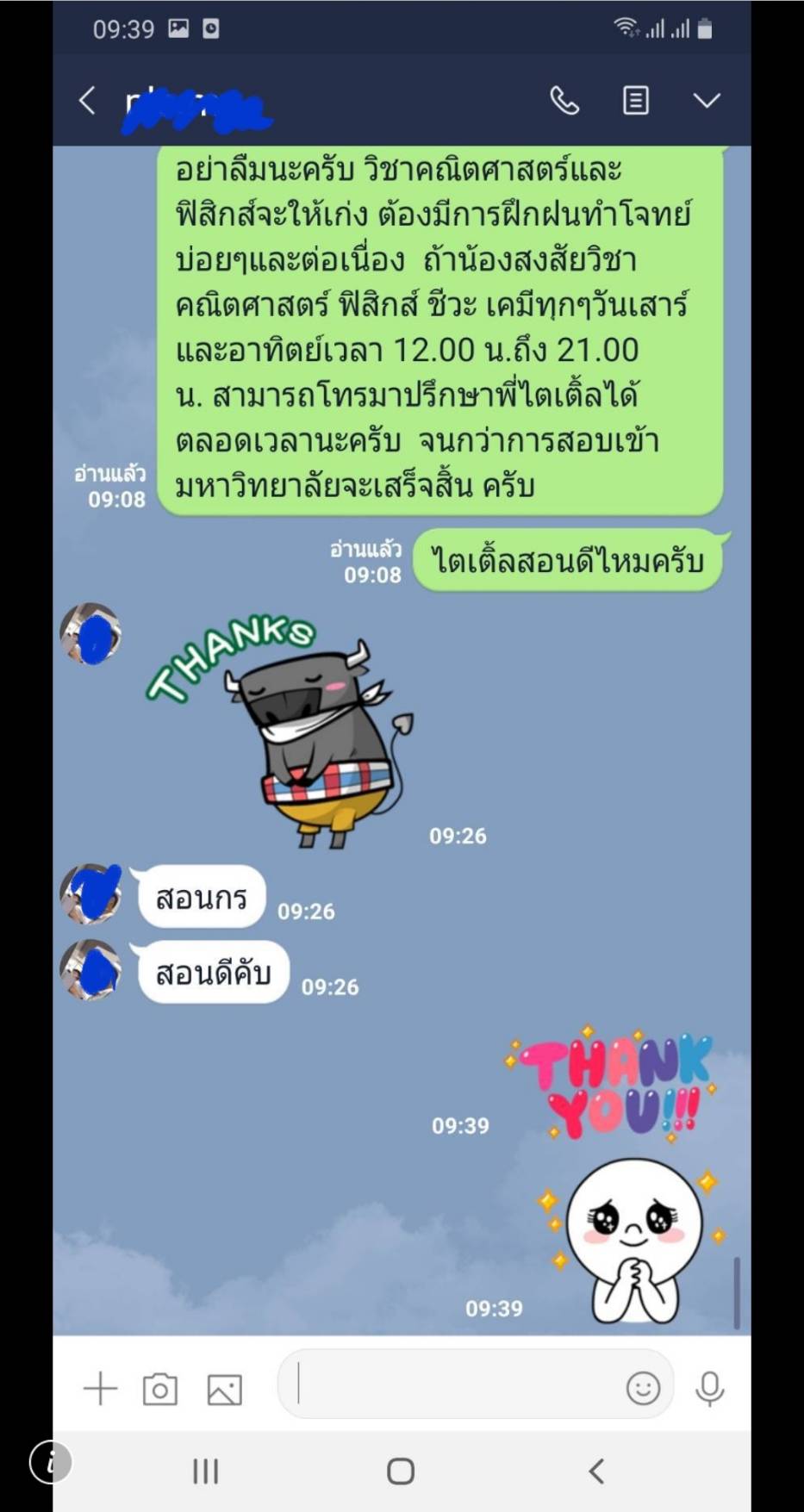Open the plus attachment menu
Screen dimensions: 804x1512
[x=100, y=1388]
